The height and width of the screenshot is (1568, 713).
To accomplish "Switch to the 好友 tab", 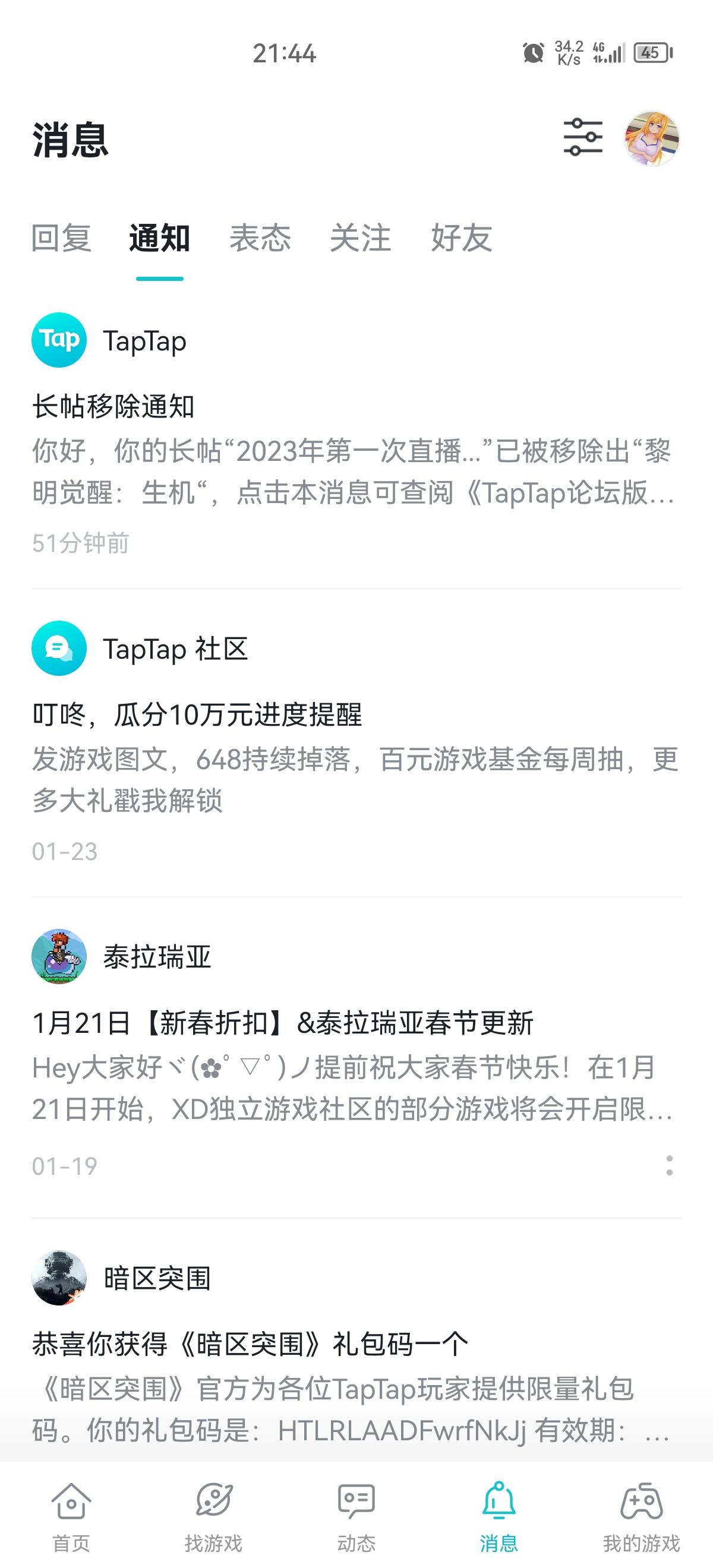I will pyautogui.click(x=462, y=238).
